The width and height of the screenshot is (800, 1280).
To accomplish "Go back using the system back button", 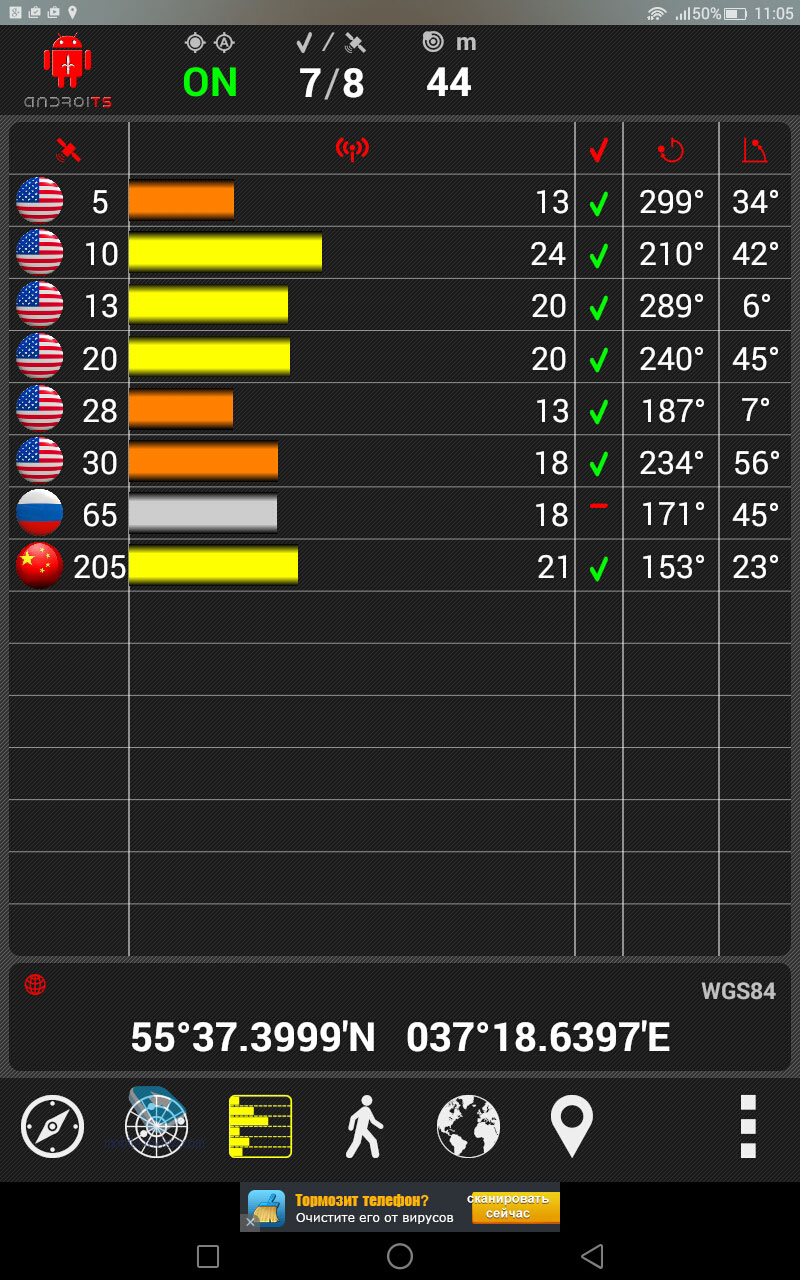I will 592,1256.
